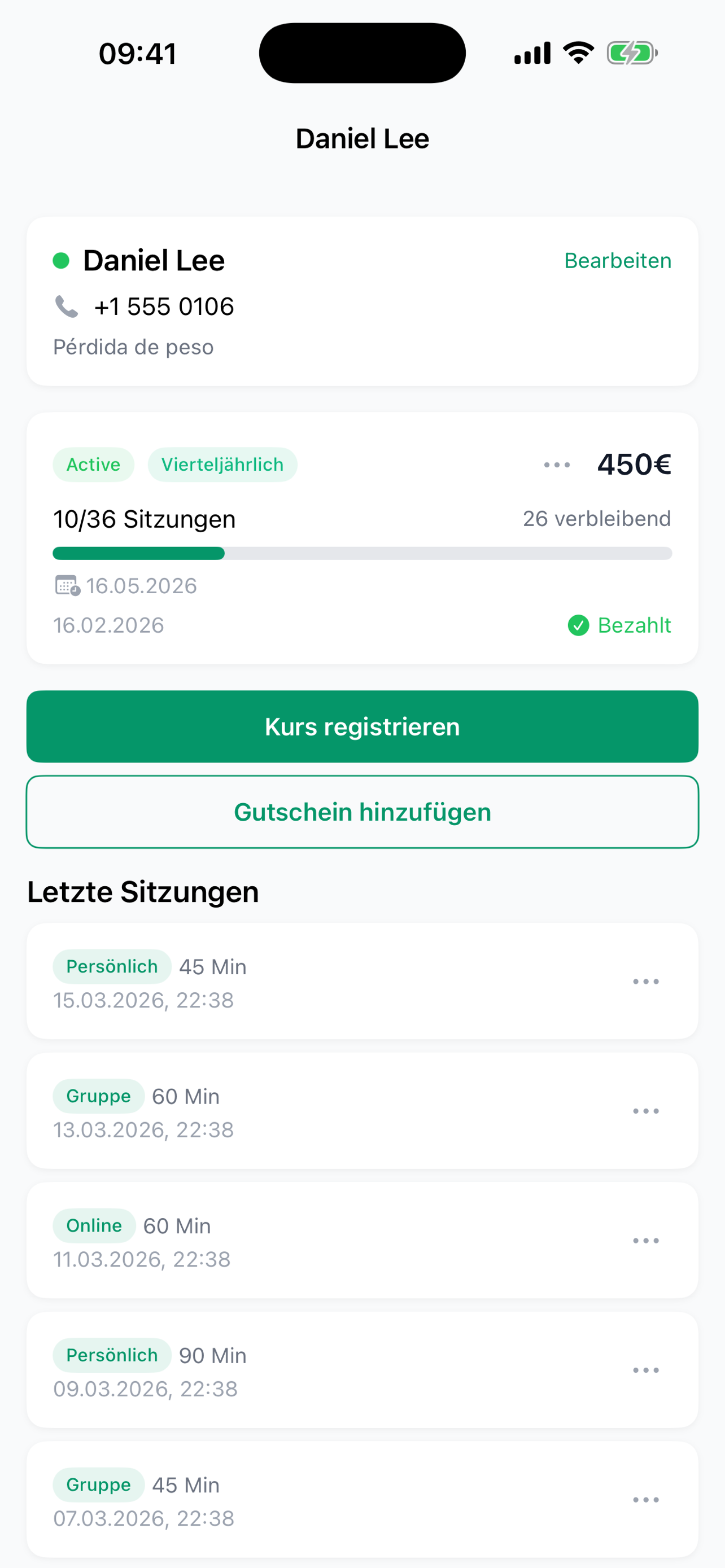This screenshot has width=725, height=1568.
Task: Open the options menu next to 450€
Action: coord(556,465)
